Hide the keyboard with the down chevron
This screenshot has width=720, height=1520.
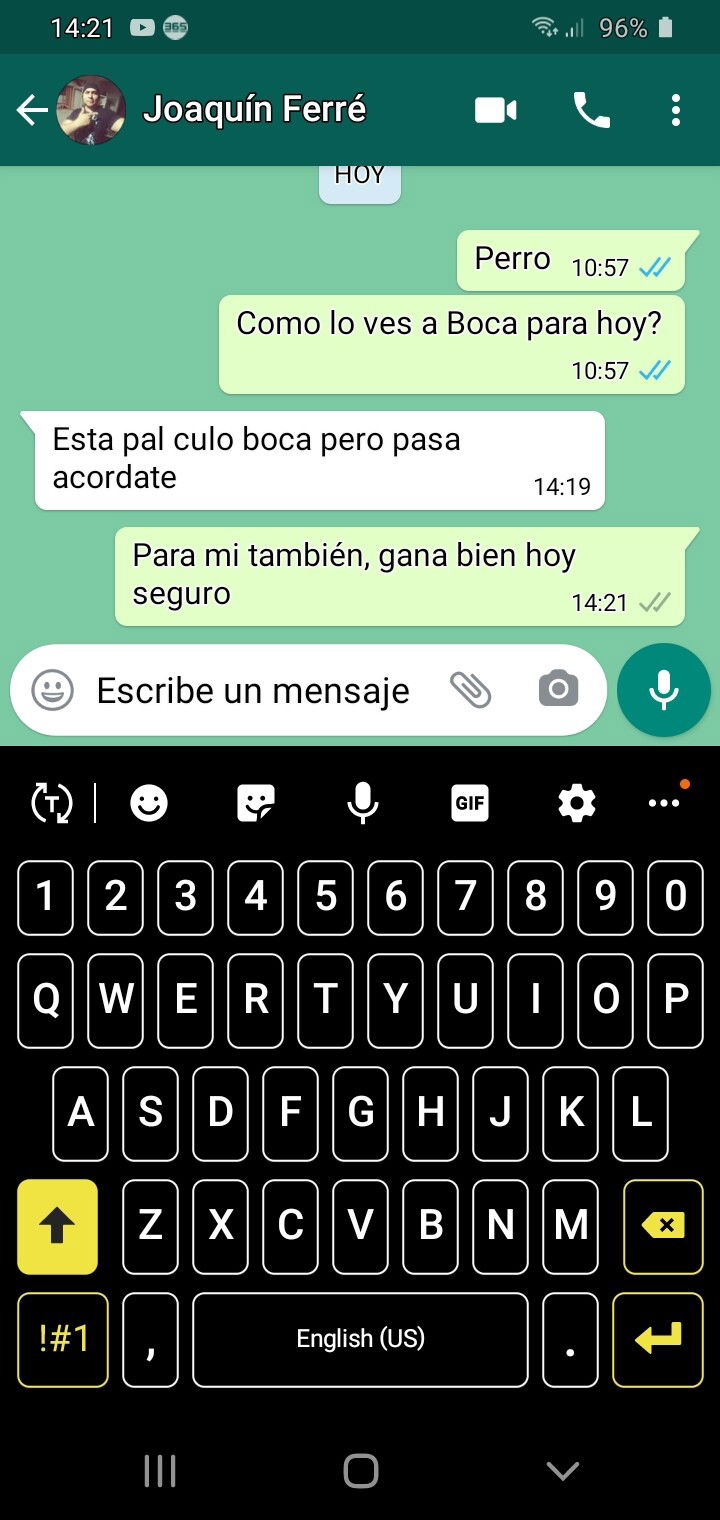pyautogui.click(x=563, y=1470)
